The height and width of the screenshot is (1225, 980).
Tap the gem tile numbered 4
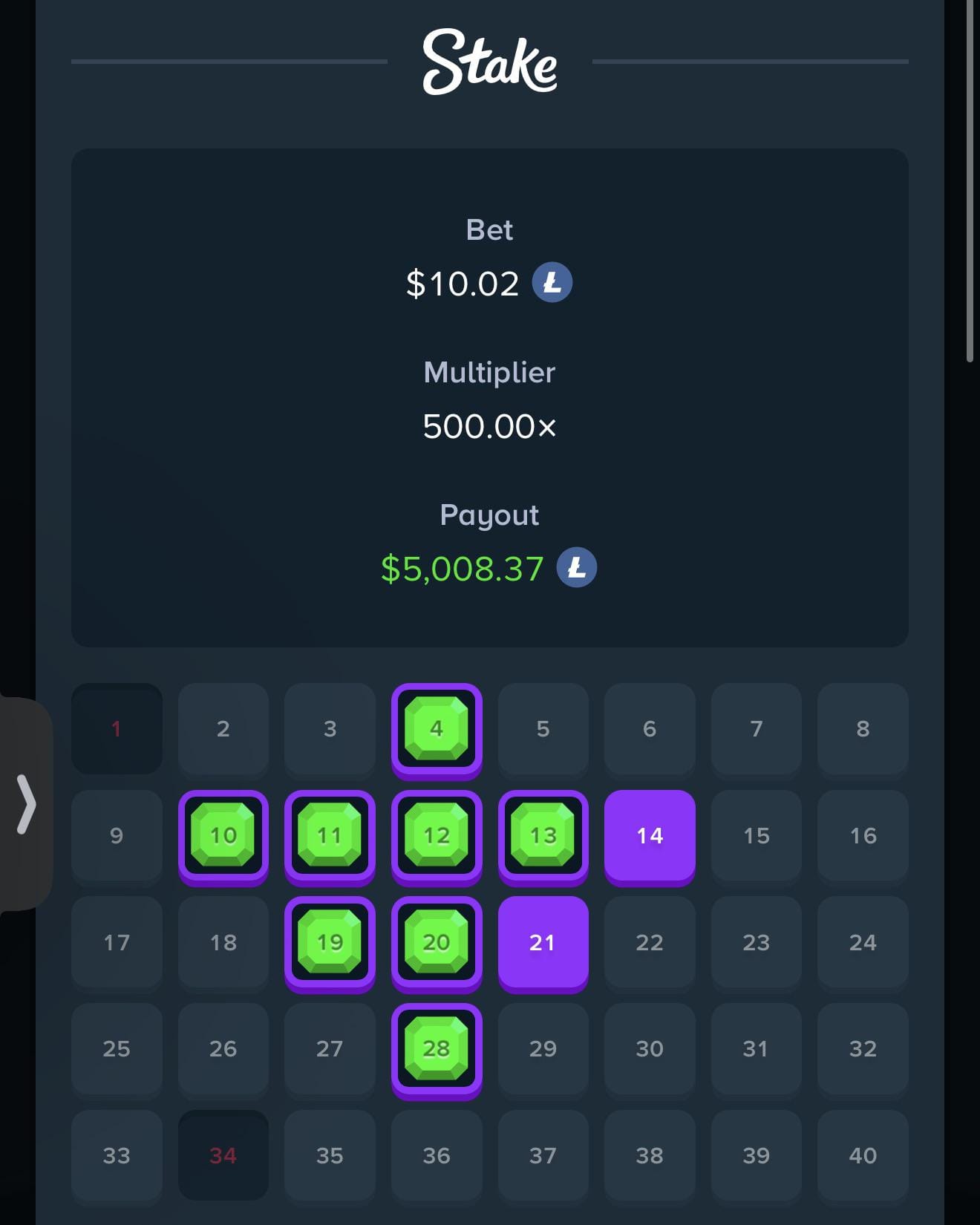point(437,728)
